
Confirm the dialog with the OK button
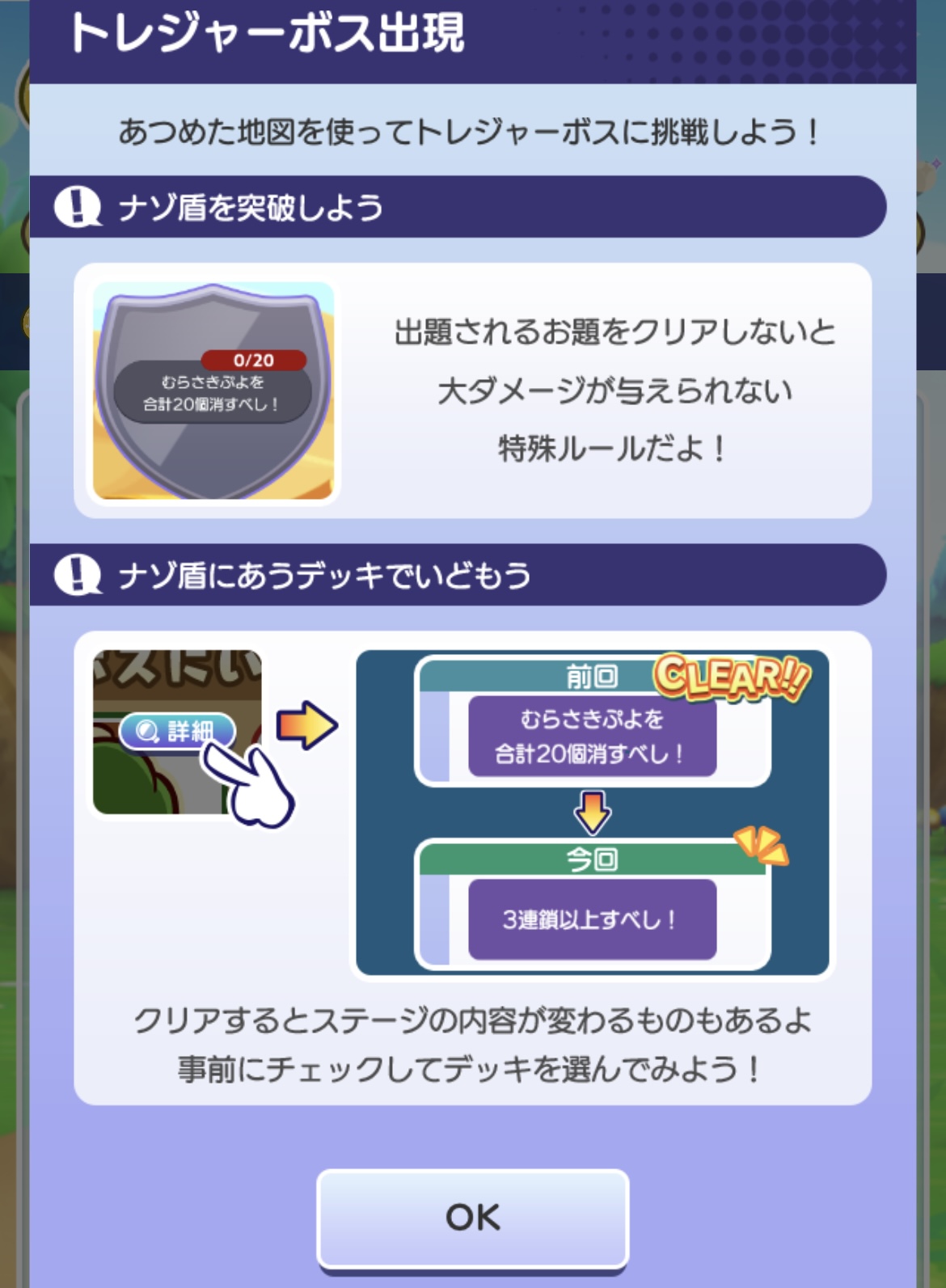pos(473,1218)
